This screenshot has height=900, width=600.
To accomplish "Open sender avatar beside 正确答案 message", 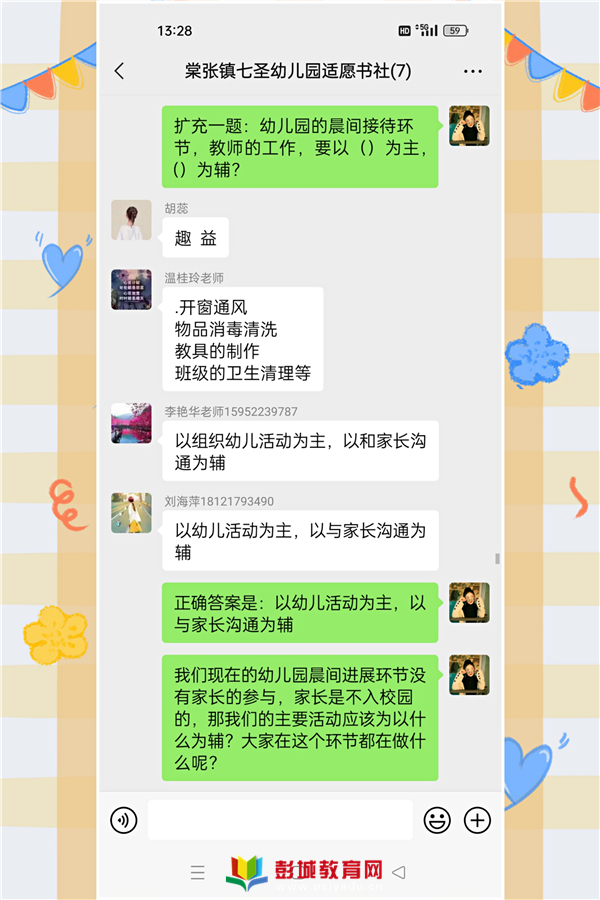I will tap(469, 603).
